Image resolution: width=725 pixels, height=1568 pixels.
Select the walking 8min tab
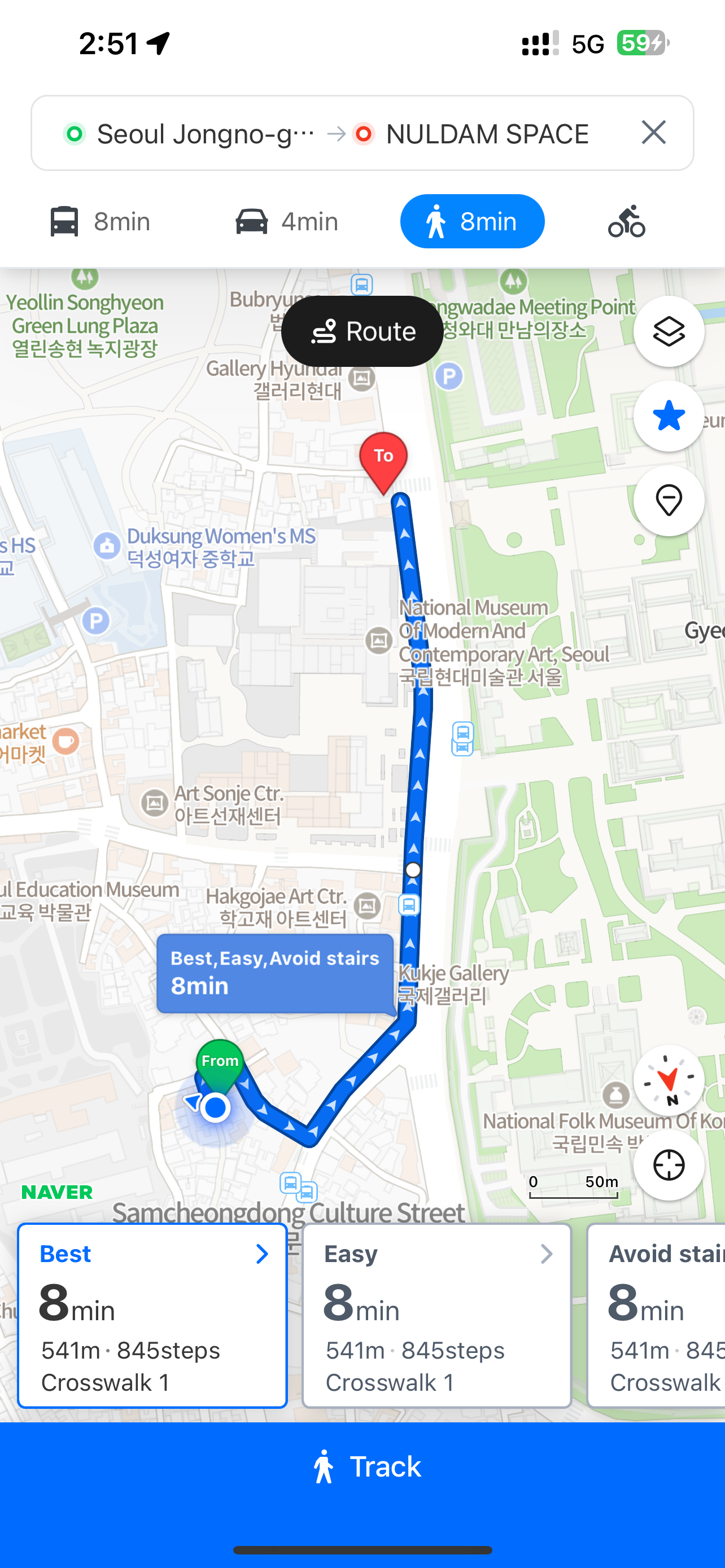472,222
